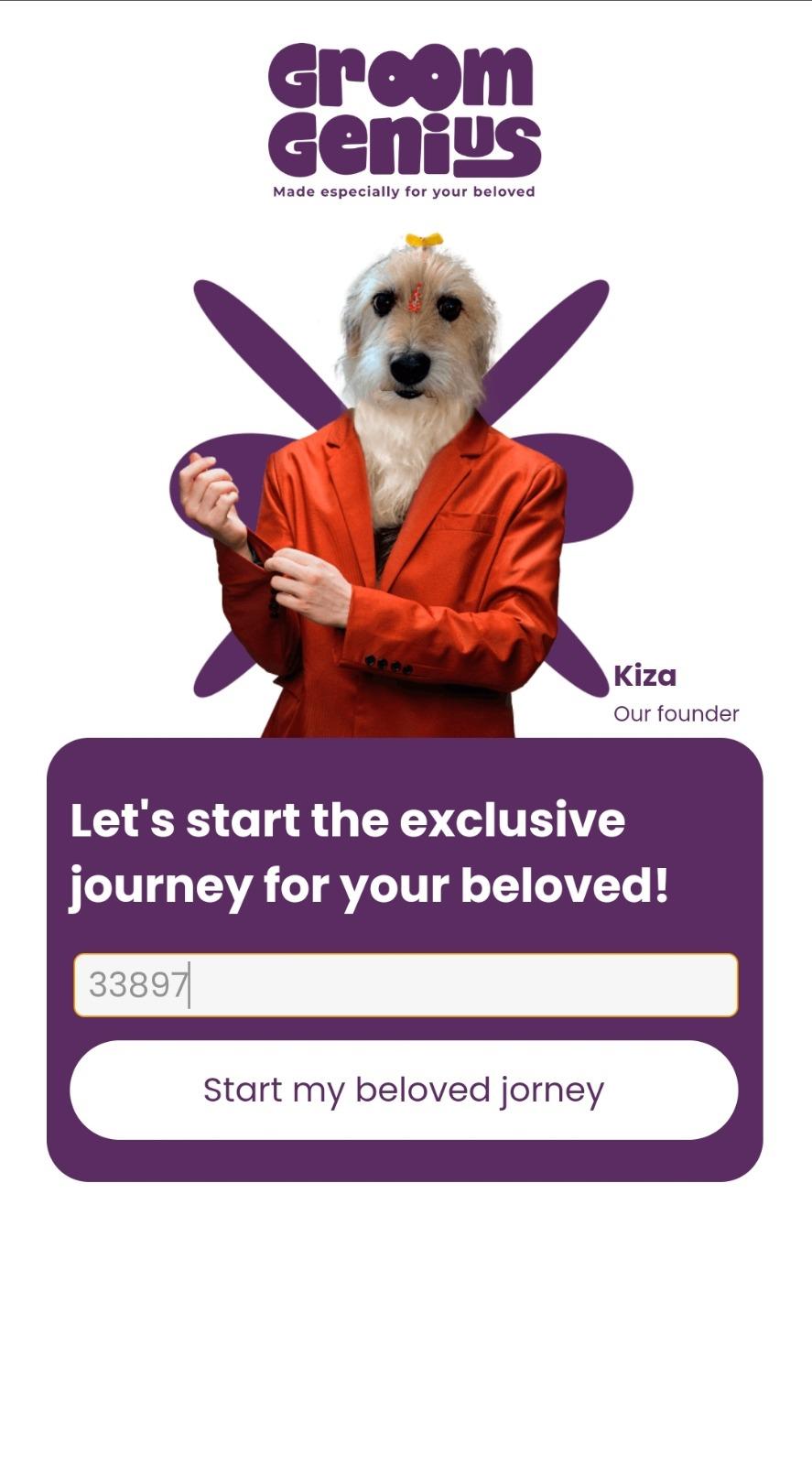Tap the Start my beloved jorney button

pyautogui.click(x=404, y=1090)
